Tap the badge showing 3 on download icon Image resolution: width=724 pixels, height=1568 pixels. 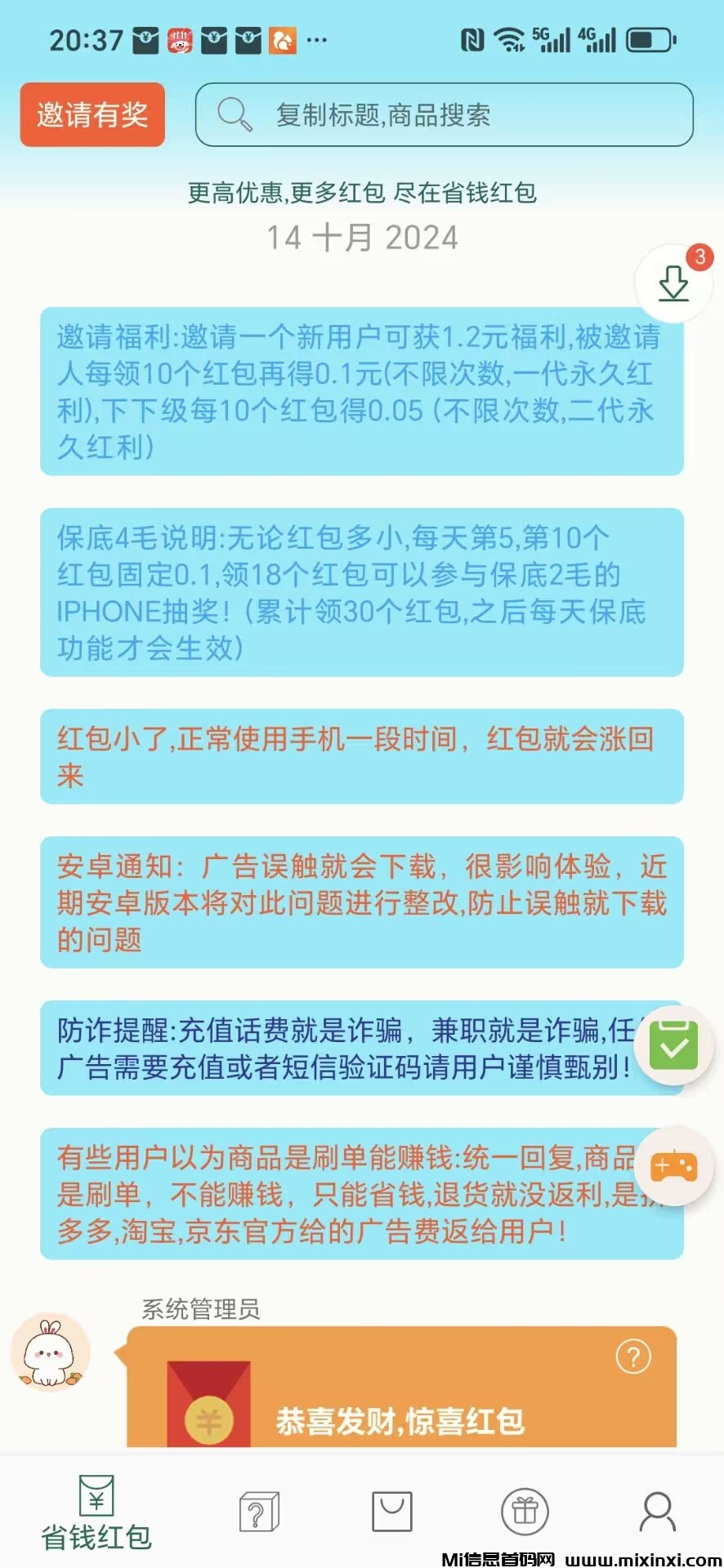[x=700, y=256]
